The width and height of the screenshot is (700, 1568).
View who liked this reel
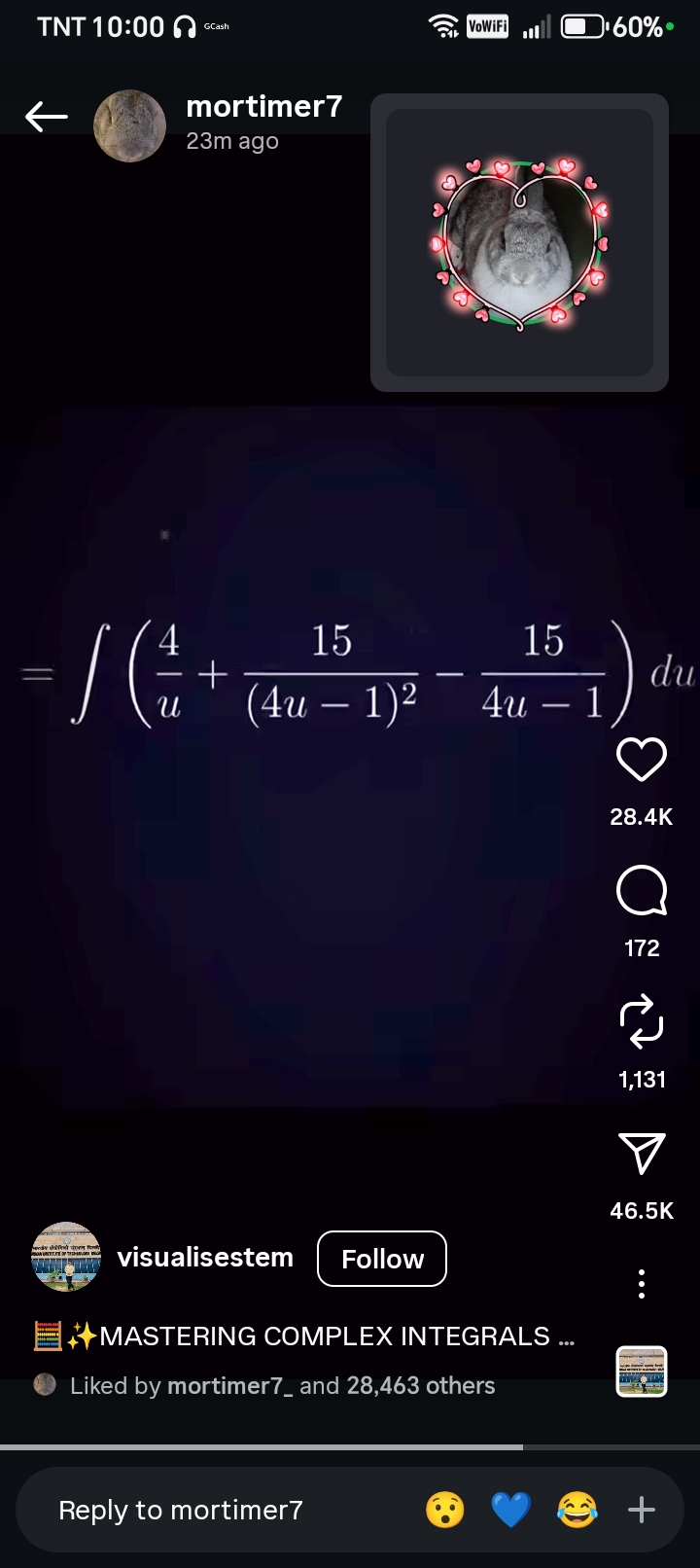[282, 1385]
